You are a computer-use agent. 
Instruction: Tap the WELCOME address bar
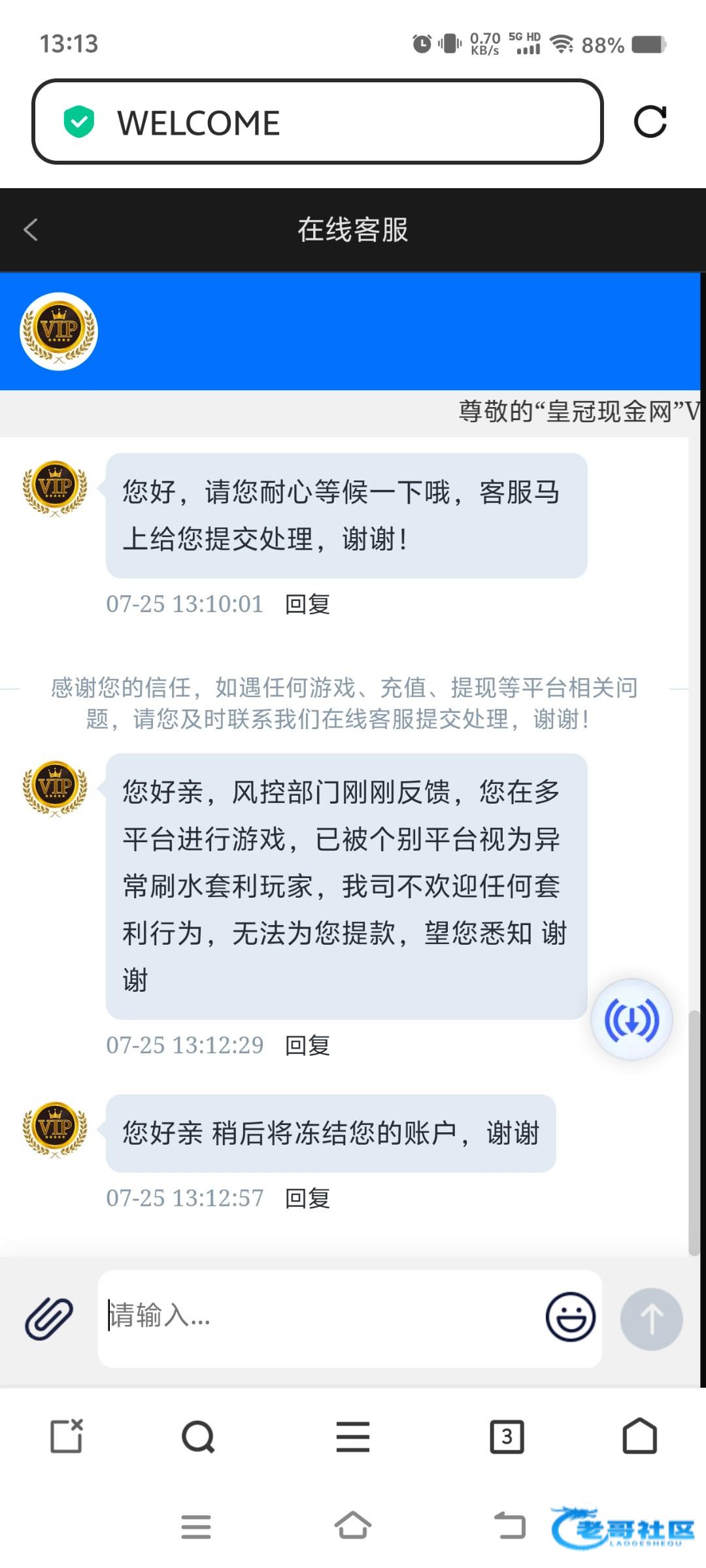coord(317,122)
